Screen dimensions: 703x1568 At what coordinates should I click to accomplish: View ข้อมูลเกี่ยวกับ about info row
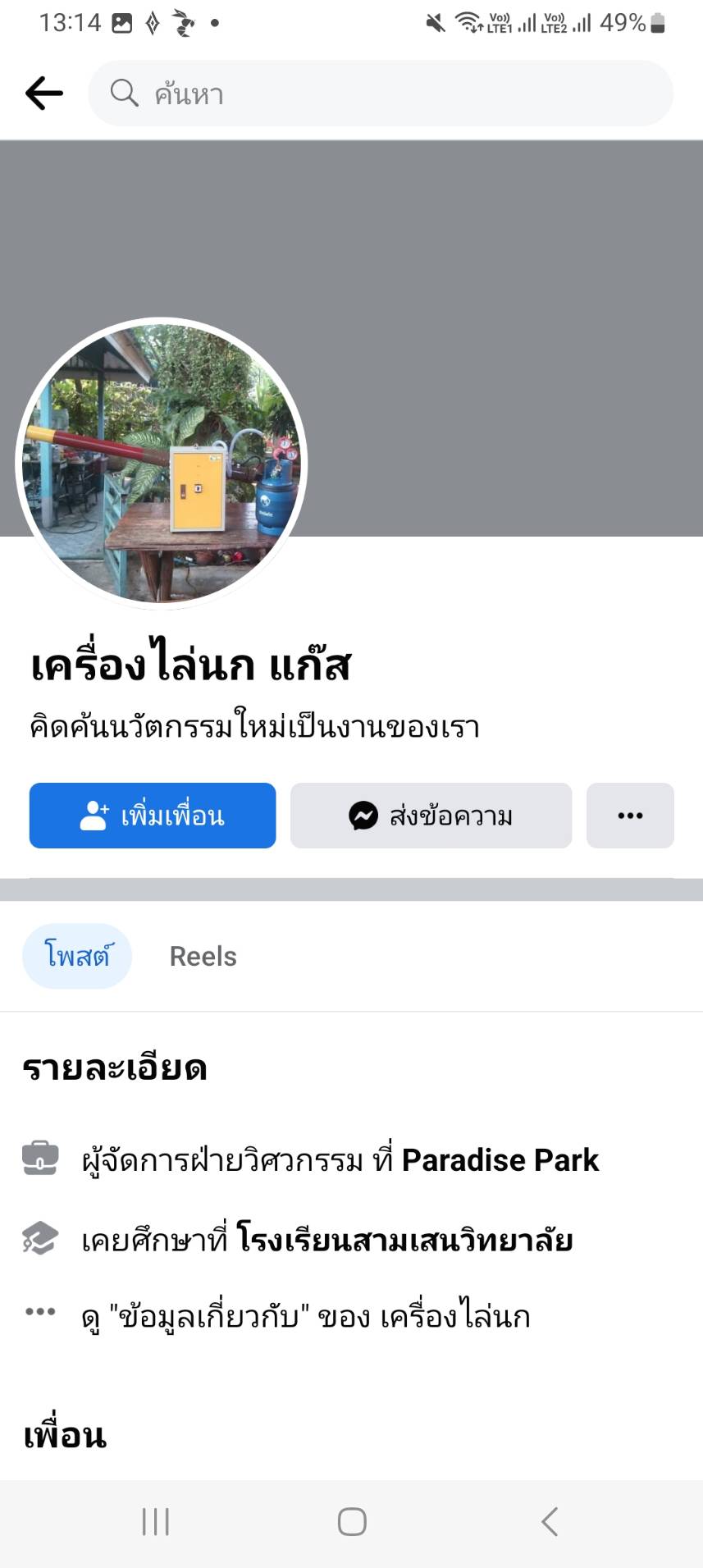tap(305, 1317)
